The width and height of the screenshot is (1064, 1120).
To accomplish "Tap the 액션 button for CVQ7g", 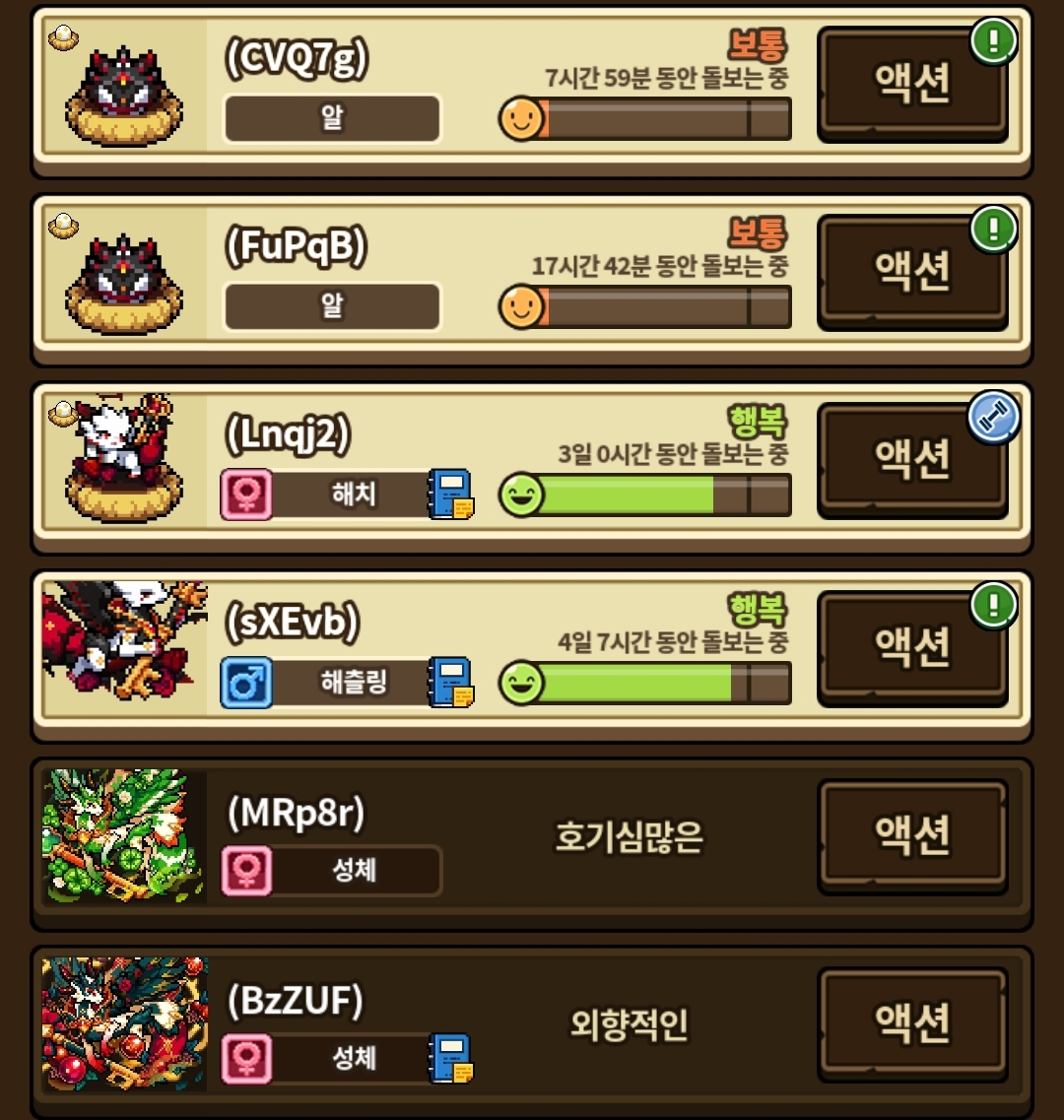I will (912, 85).
